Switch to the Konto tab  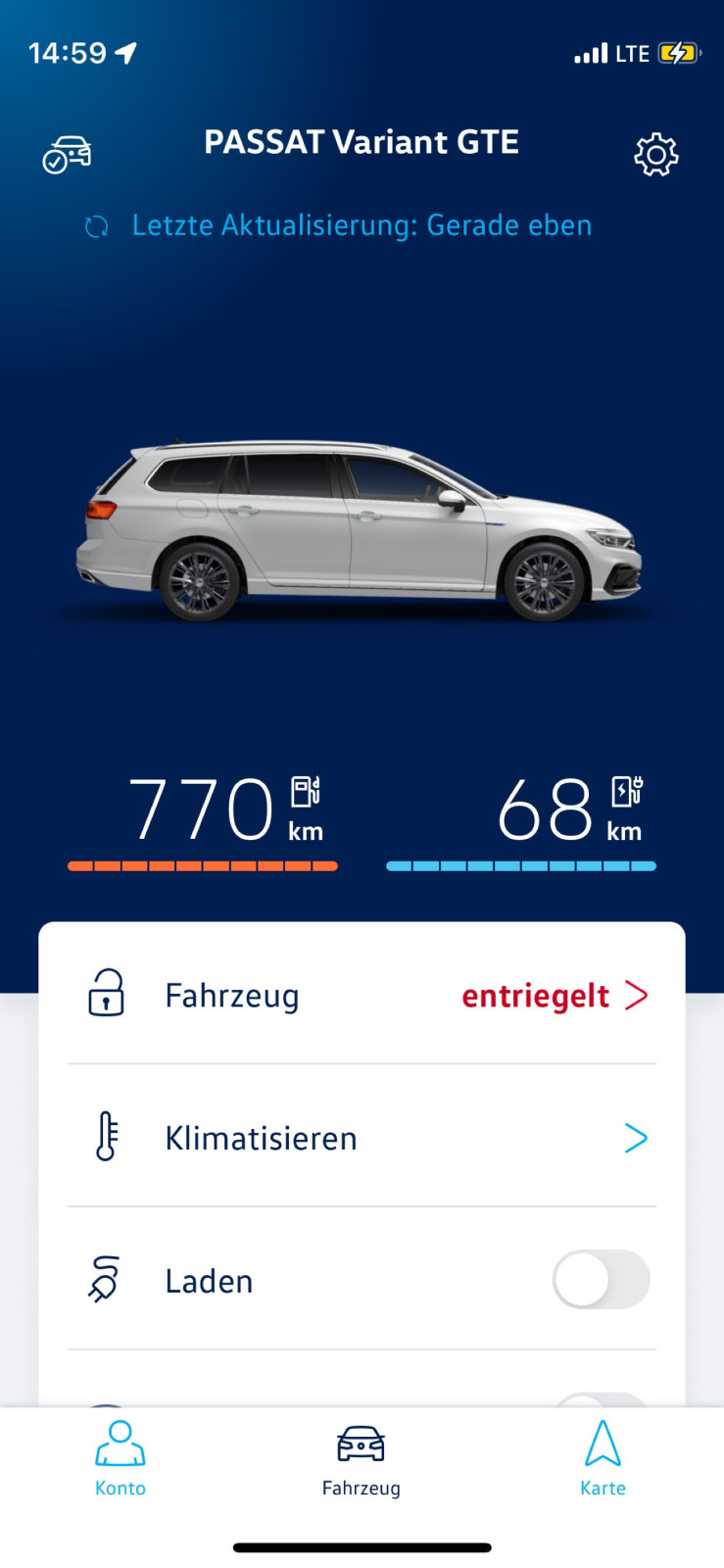point(120,1460)
